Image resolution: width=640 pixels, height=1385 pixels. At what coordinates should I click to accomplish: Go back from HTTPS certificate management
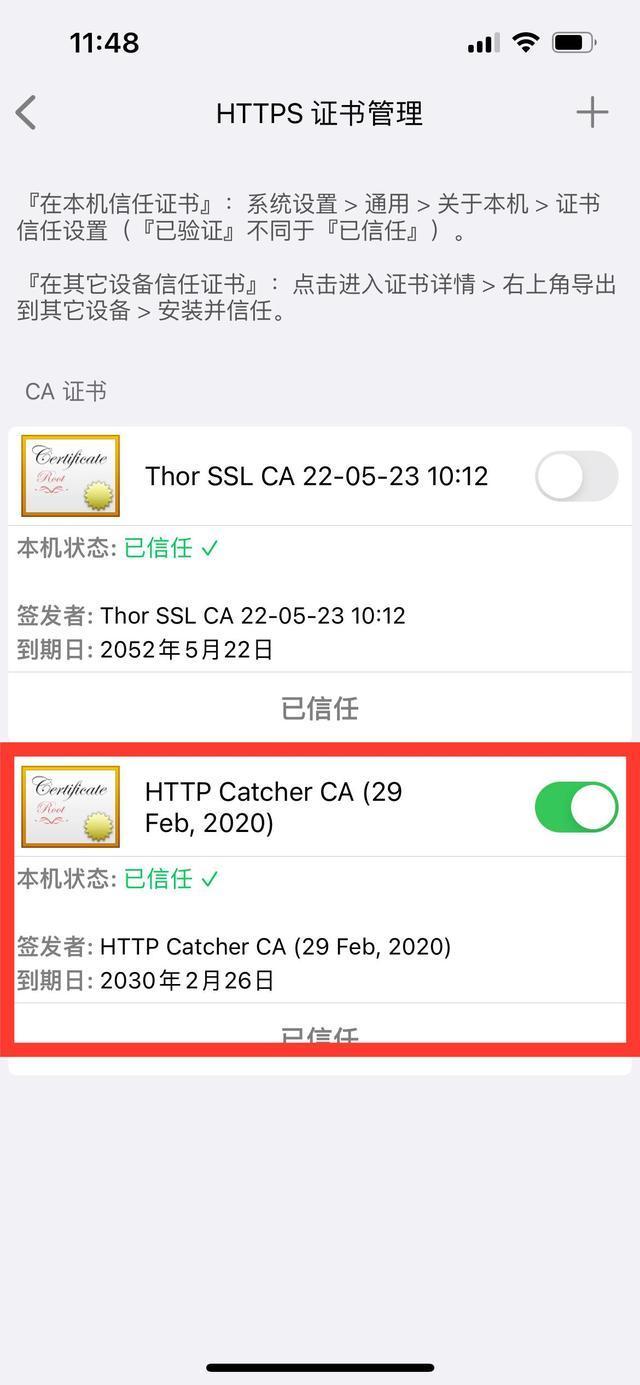tap(27, 113)
